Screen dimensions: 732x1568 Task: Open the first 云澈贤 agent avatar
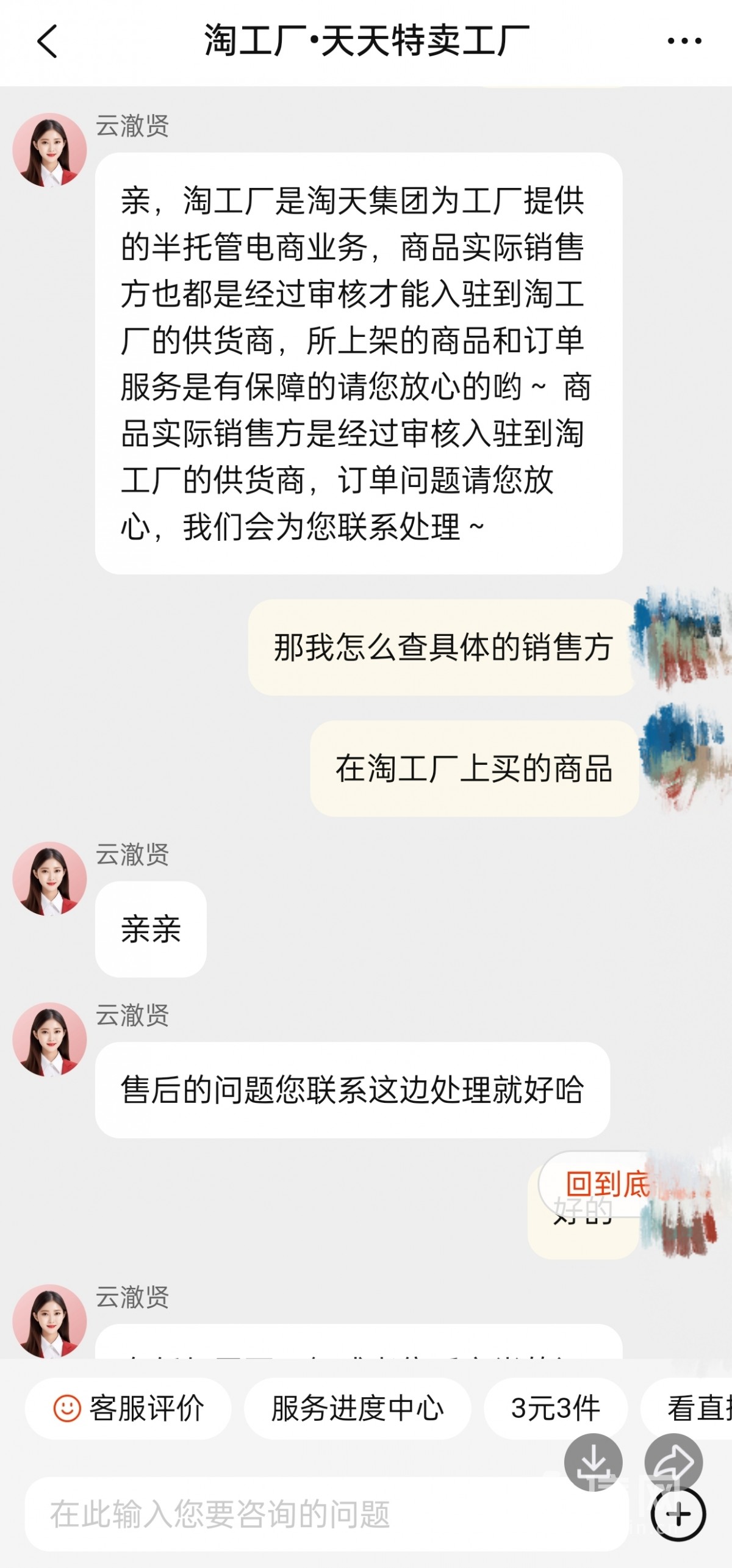click(49, 150)
